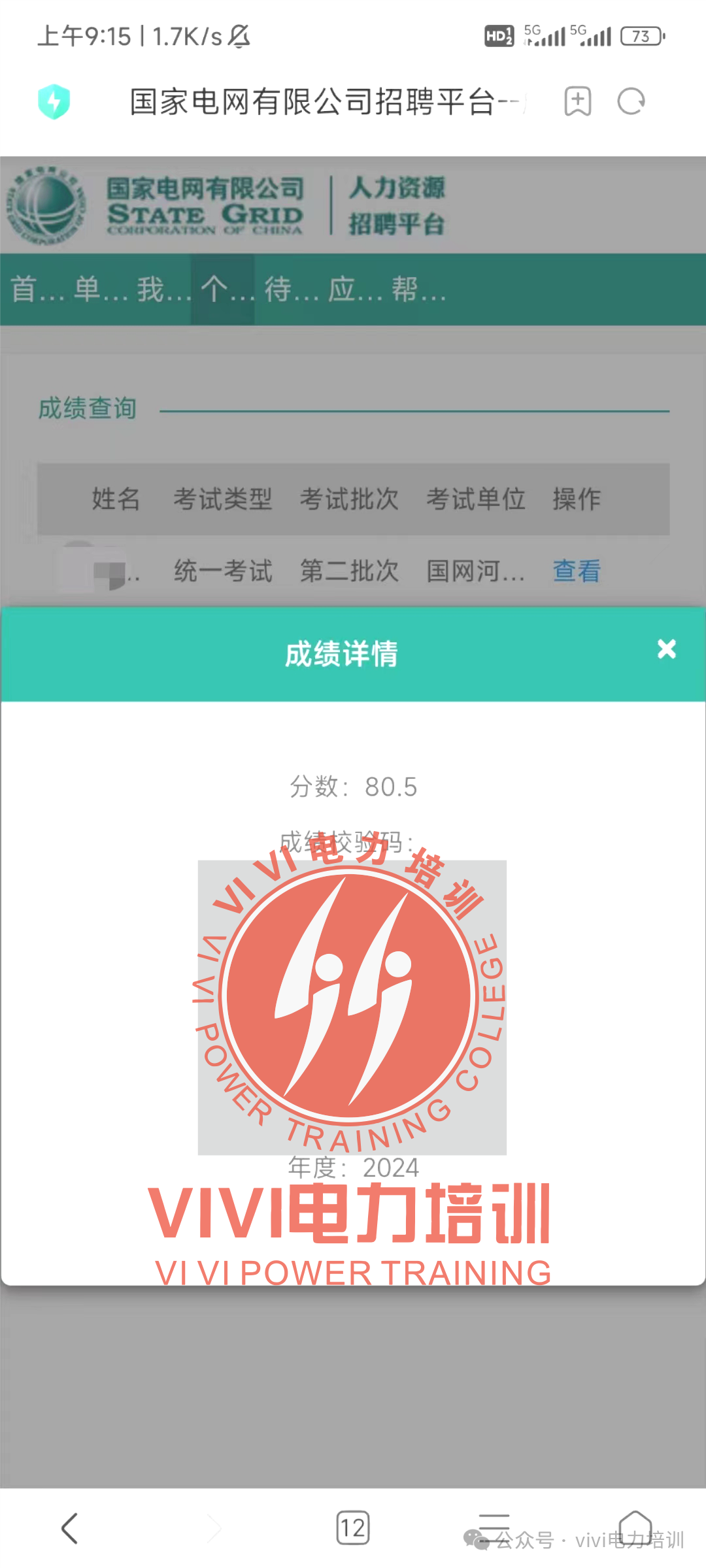
Task: Open the tab switcher showing 12
Action: pyautogui.click(x=353, y=1529)
